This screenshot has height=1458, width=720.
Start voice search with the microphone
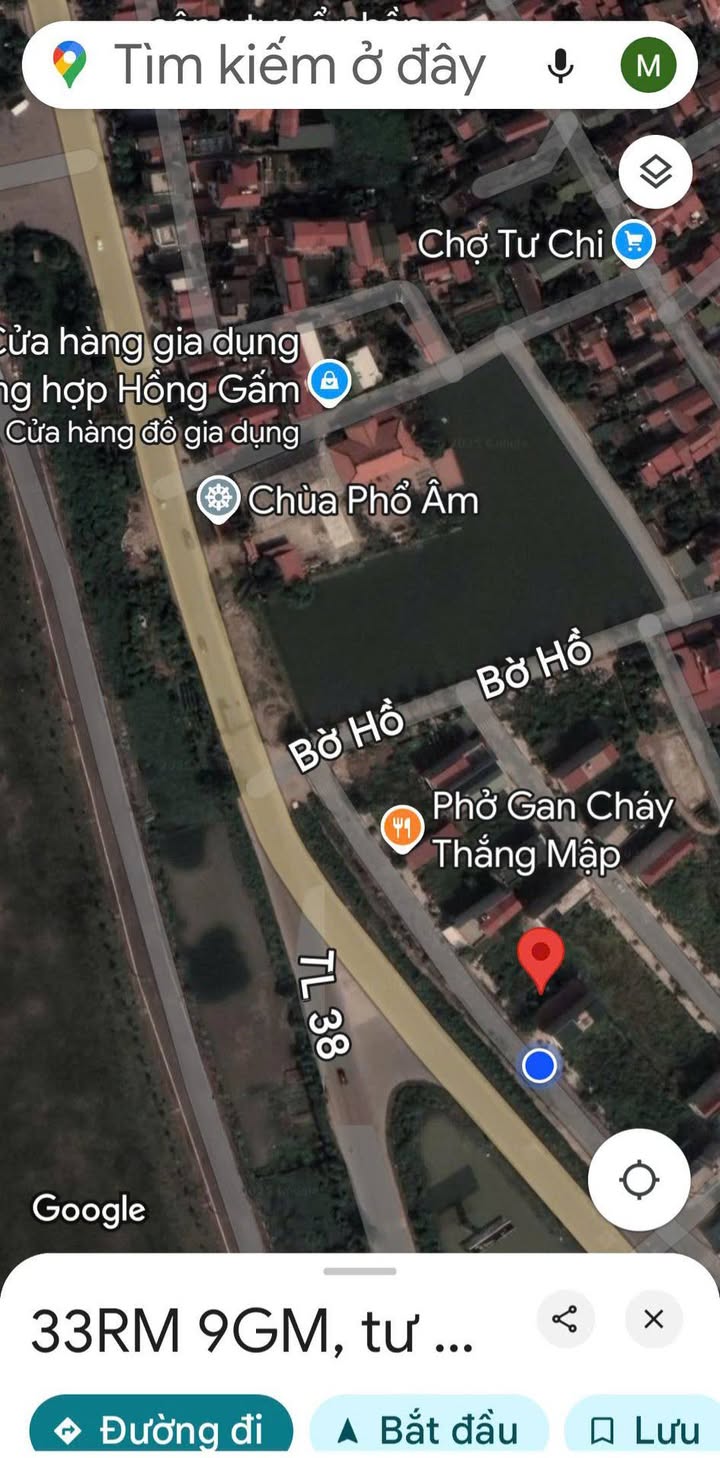(561, 66)
